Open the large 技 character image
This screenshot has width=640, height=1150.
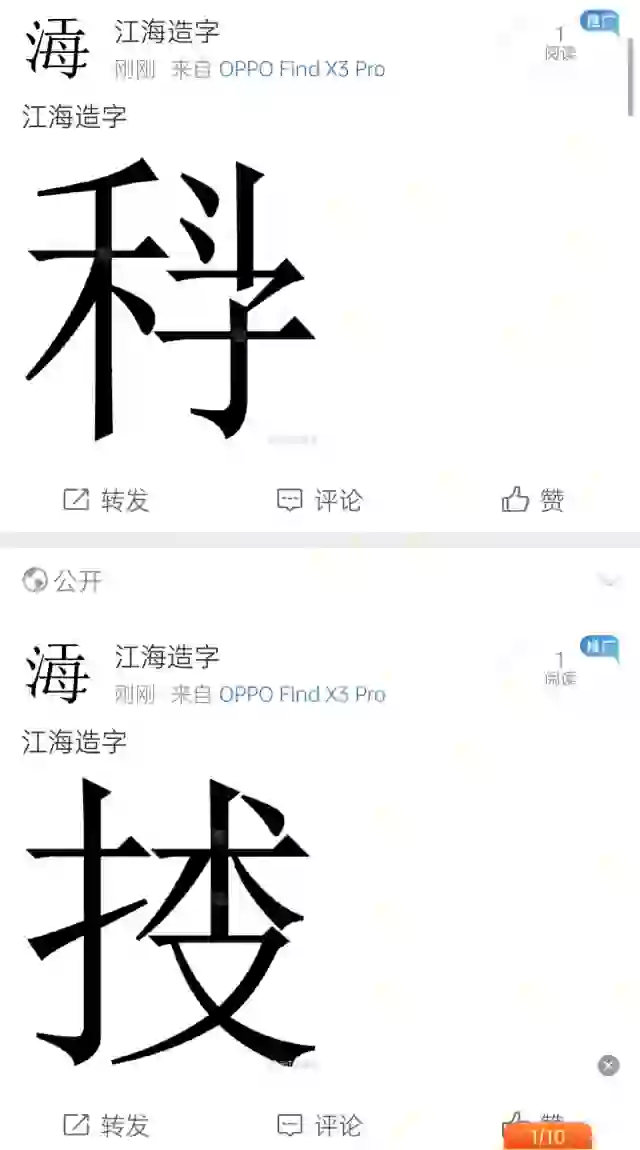coord(170,922)
